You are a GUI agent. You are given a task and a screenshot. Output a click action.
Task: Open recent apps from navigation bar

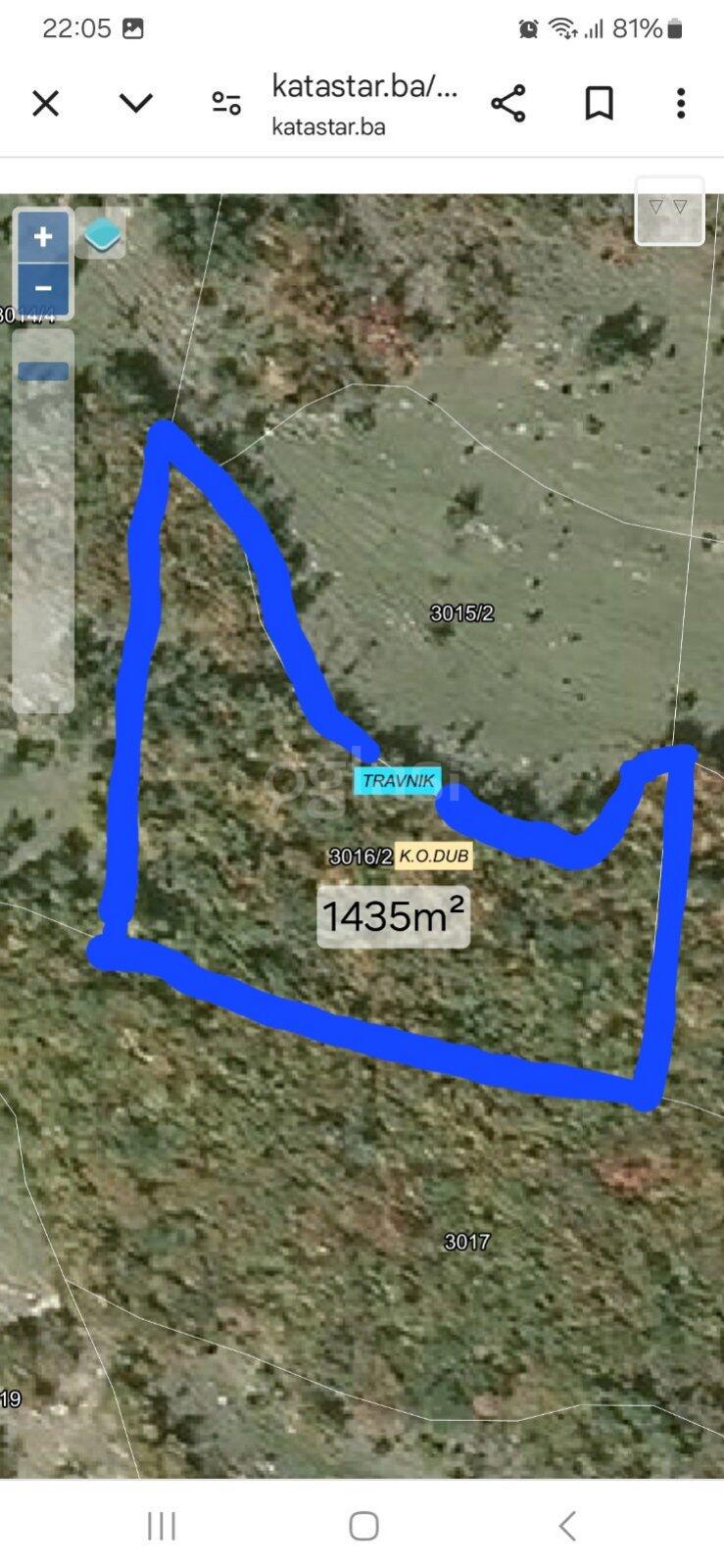(x=161, y=1526)
